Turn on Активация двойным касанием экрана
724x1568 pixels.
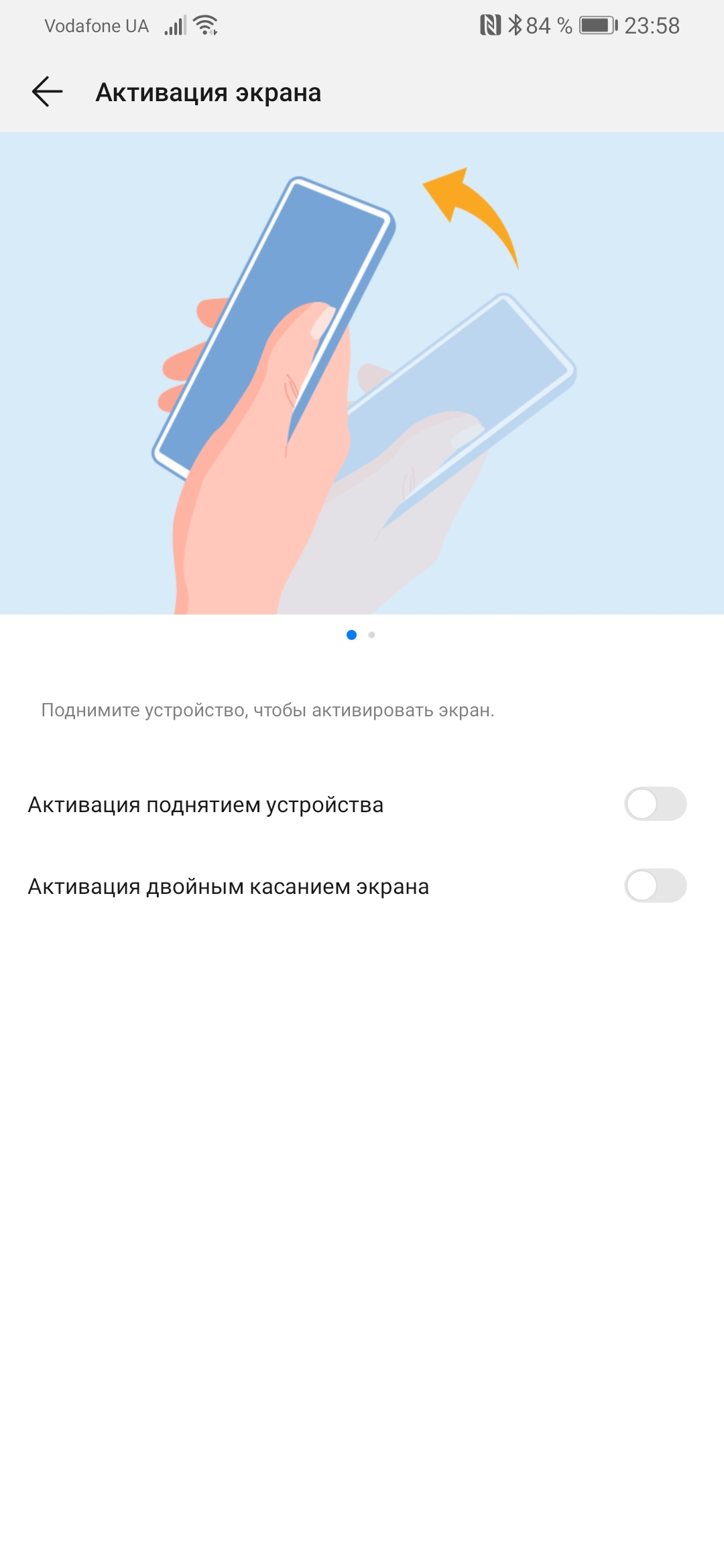coord(655,885)
